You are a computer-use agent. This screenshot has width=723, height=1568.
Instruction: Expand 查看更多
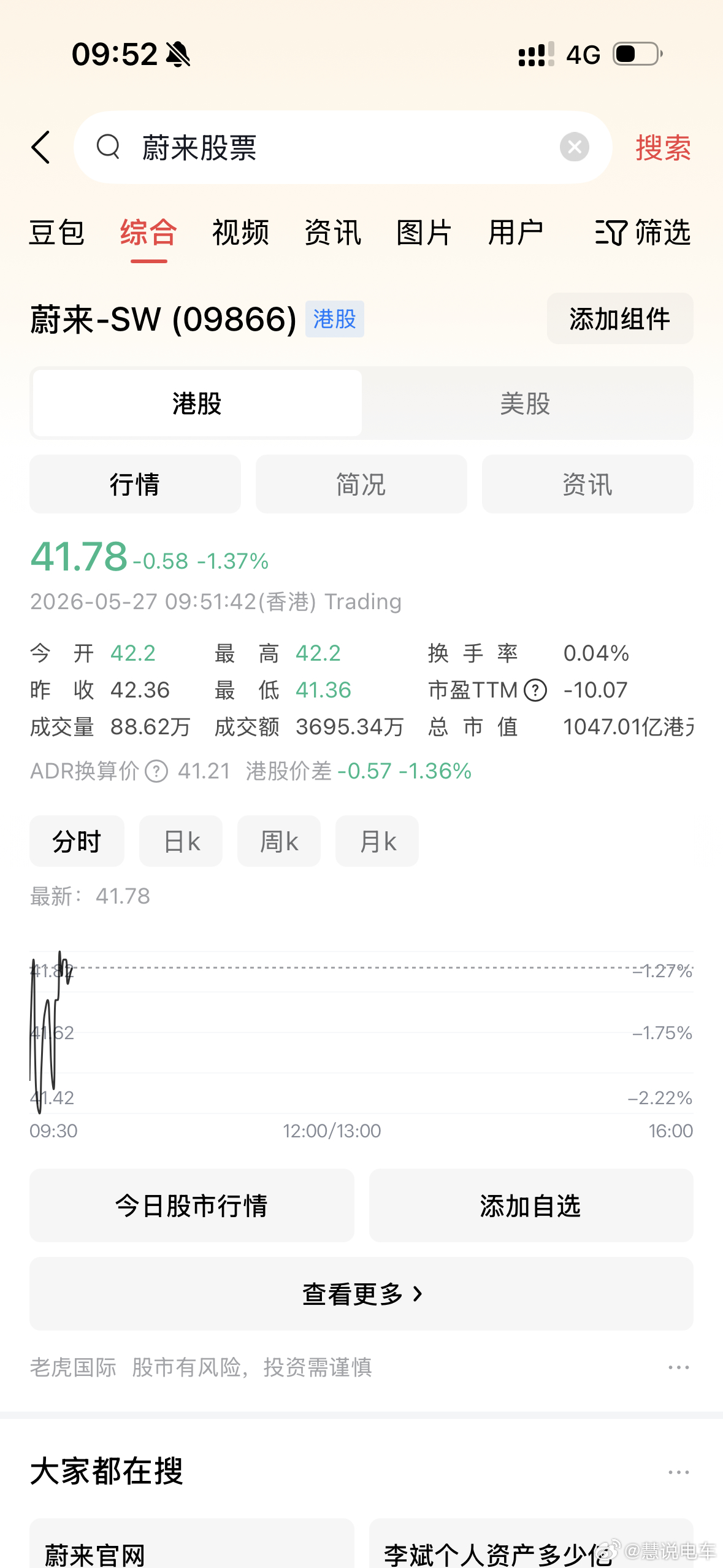[361, 1294]
